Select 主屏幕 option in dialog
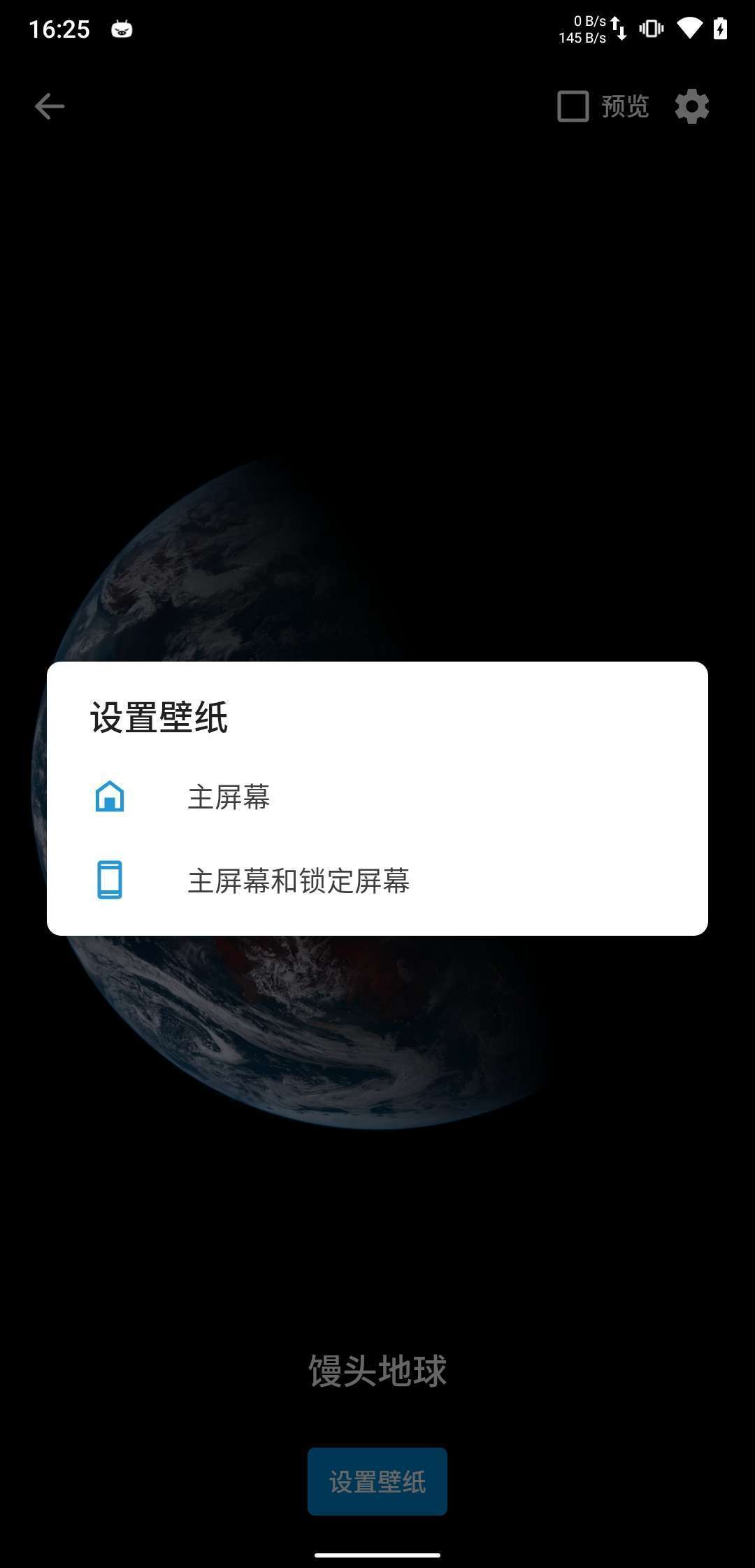The width and height of the screenshot is (755, 1568). click(x=229, y=797)
